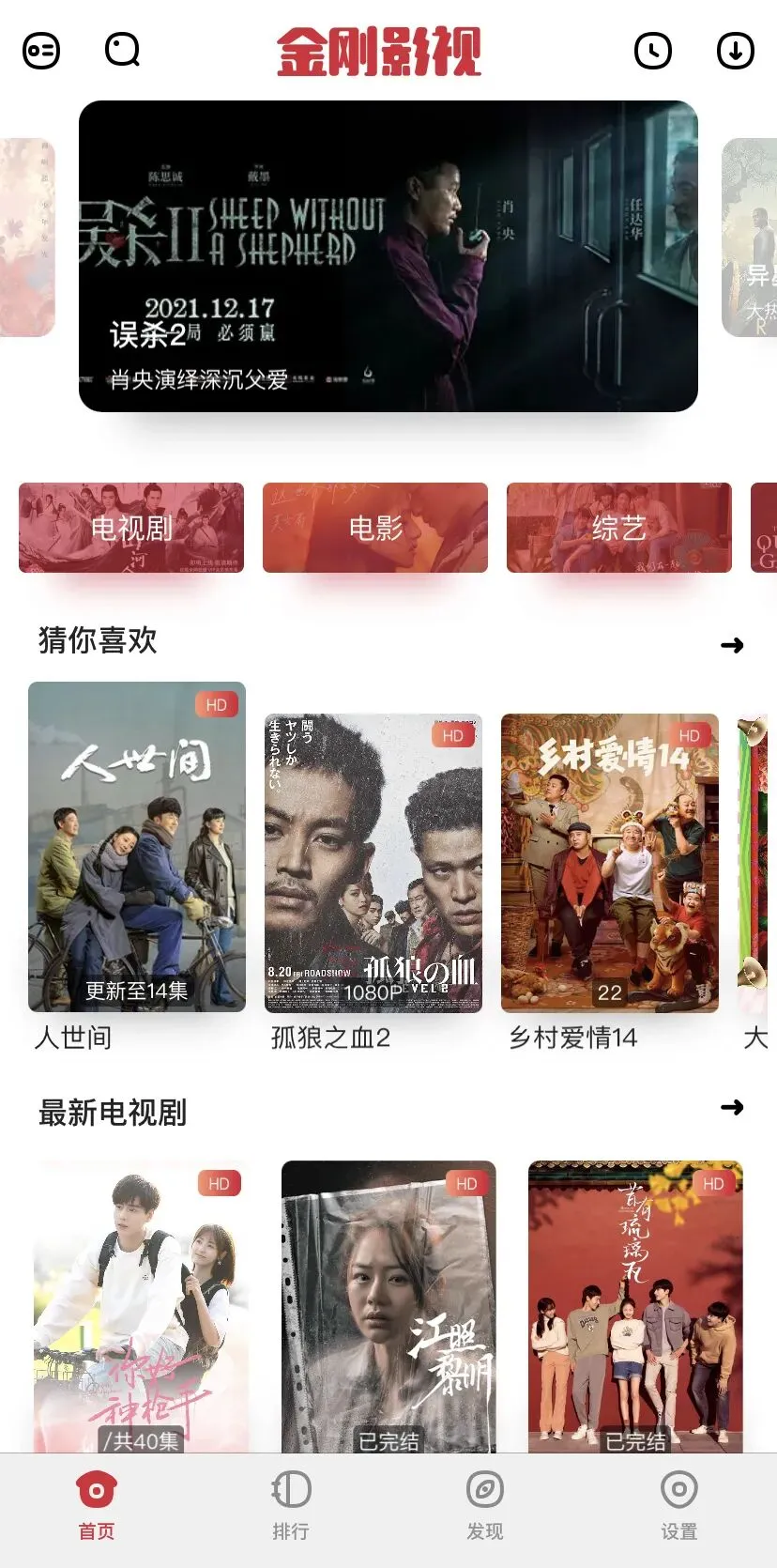Expand the 最新电视剧 section arrow
The height and width of the screenshot is (1568, 777).
coord(732,1108)
